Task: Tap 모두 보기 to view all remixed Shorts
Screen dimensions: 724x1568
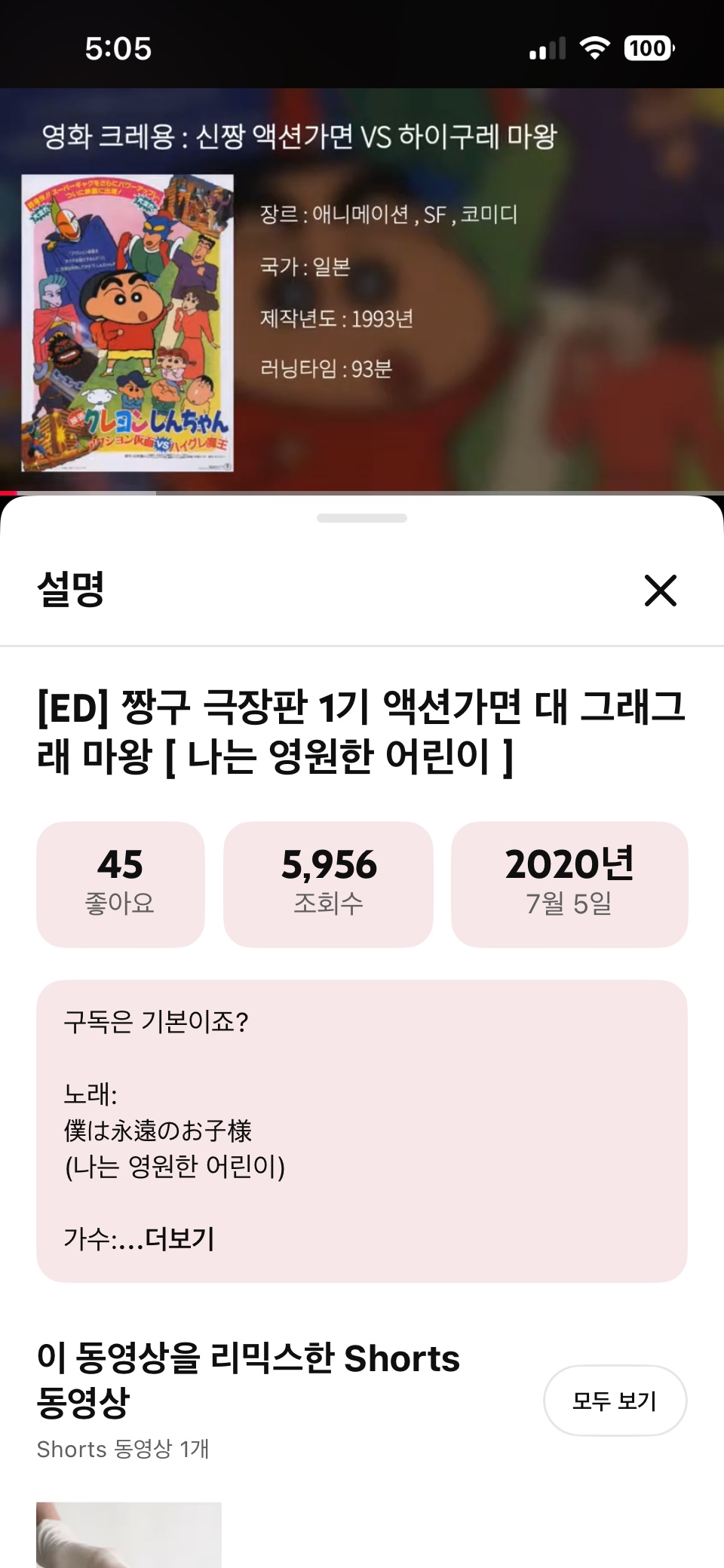Action: coord(614,1401)
